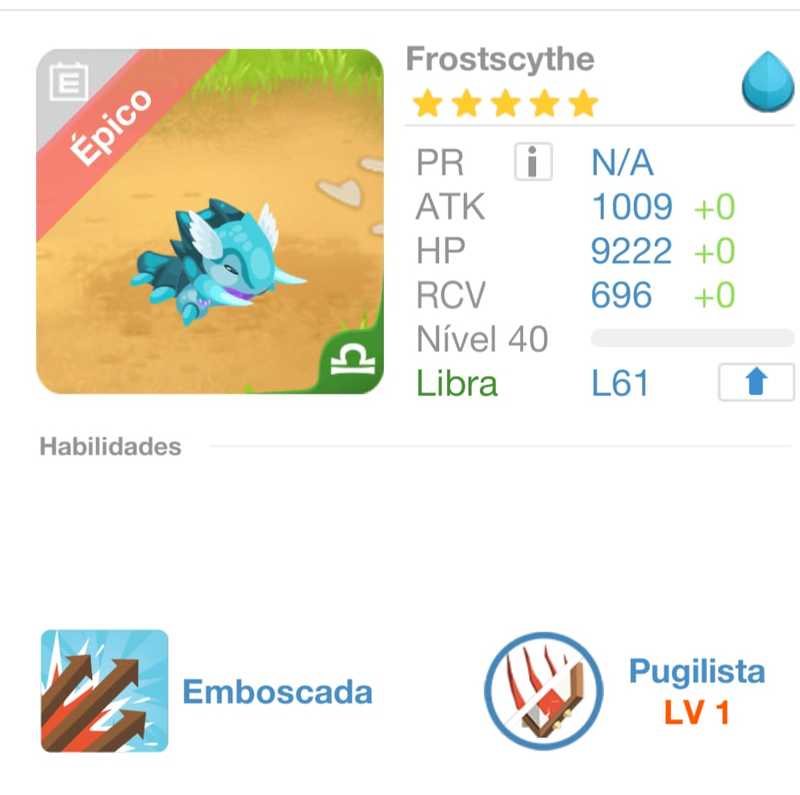Open the Pugilista LV 1 ability
800x795 pixels.
[544, 691]
